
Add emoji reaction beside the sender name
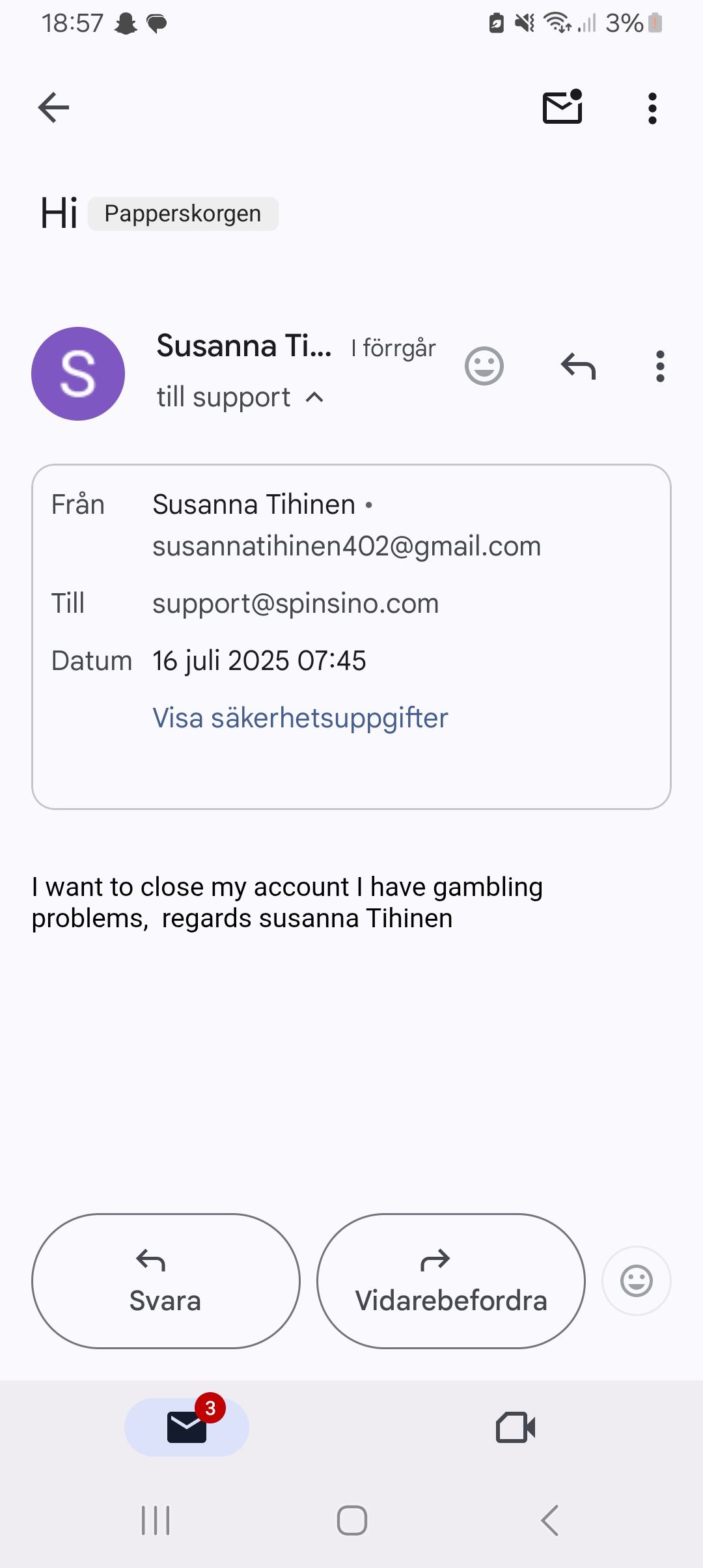[484, 366]
